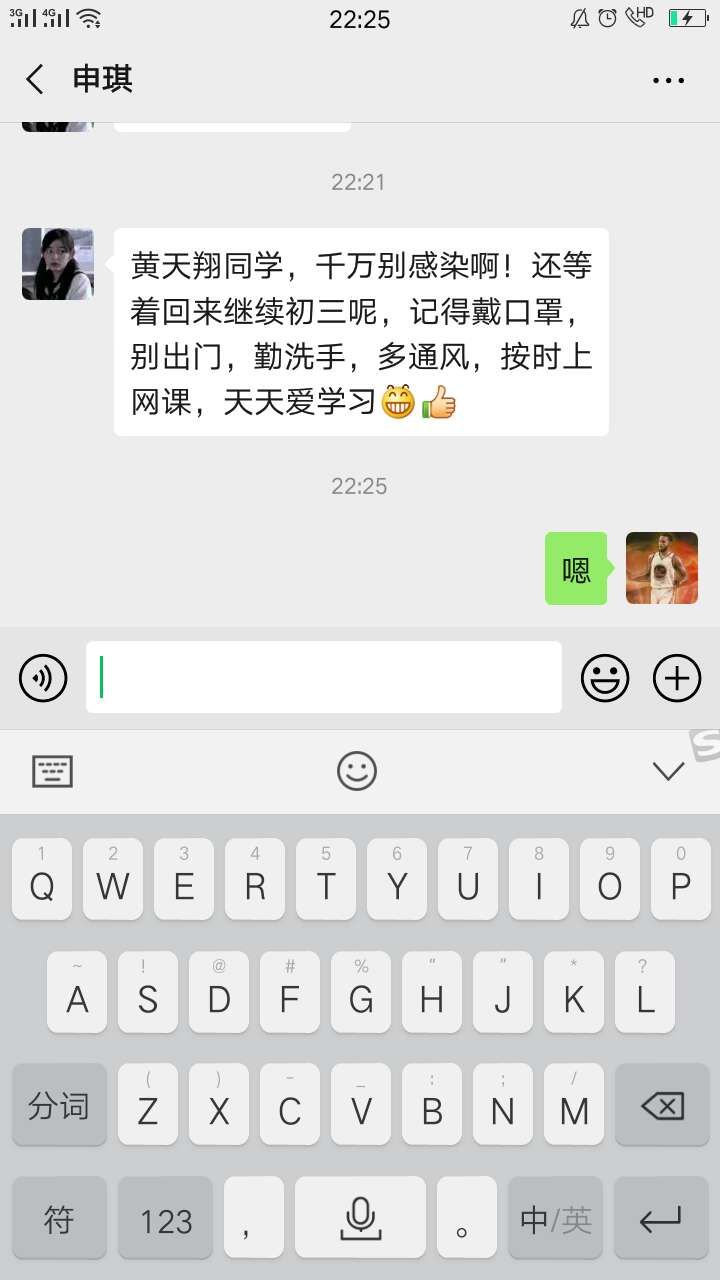Screen dimensions: 720x1280
Task: Tap the 分词 key
Action: point(59,1105)
